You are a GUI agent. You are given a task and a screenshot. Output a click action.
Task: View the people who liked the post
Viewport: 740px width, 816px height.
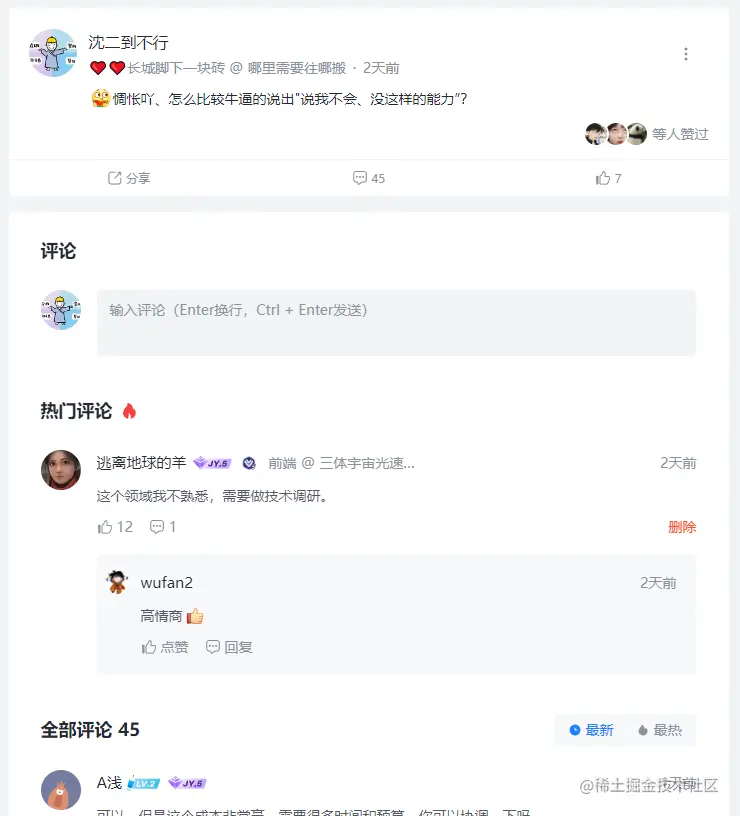point(647,134)
